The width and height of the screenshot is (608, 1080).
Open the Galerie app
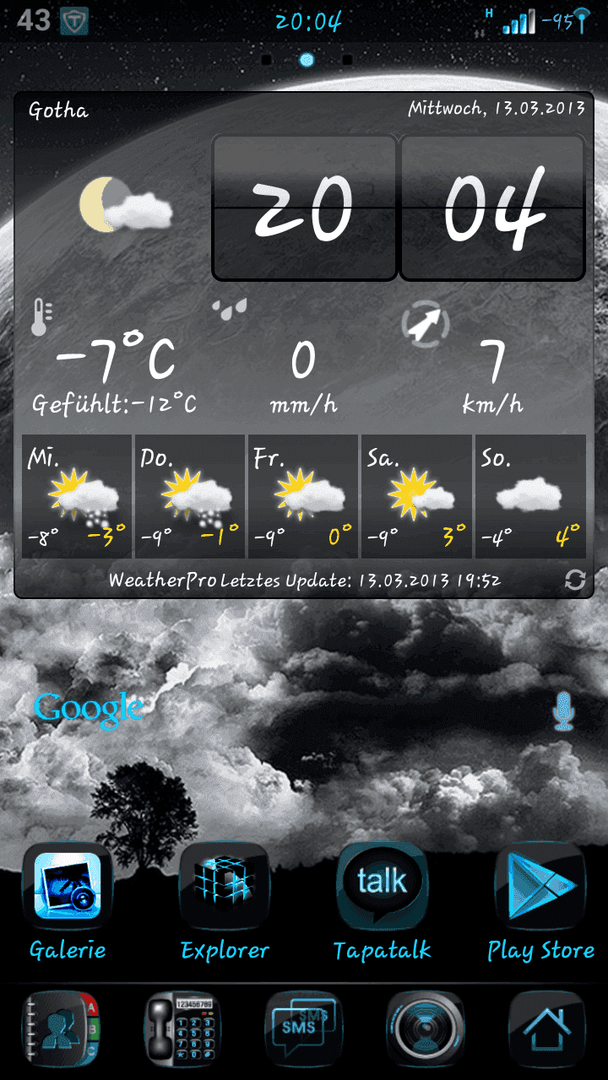pyautogui.click(x=67, y=886)
